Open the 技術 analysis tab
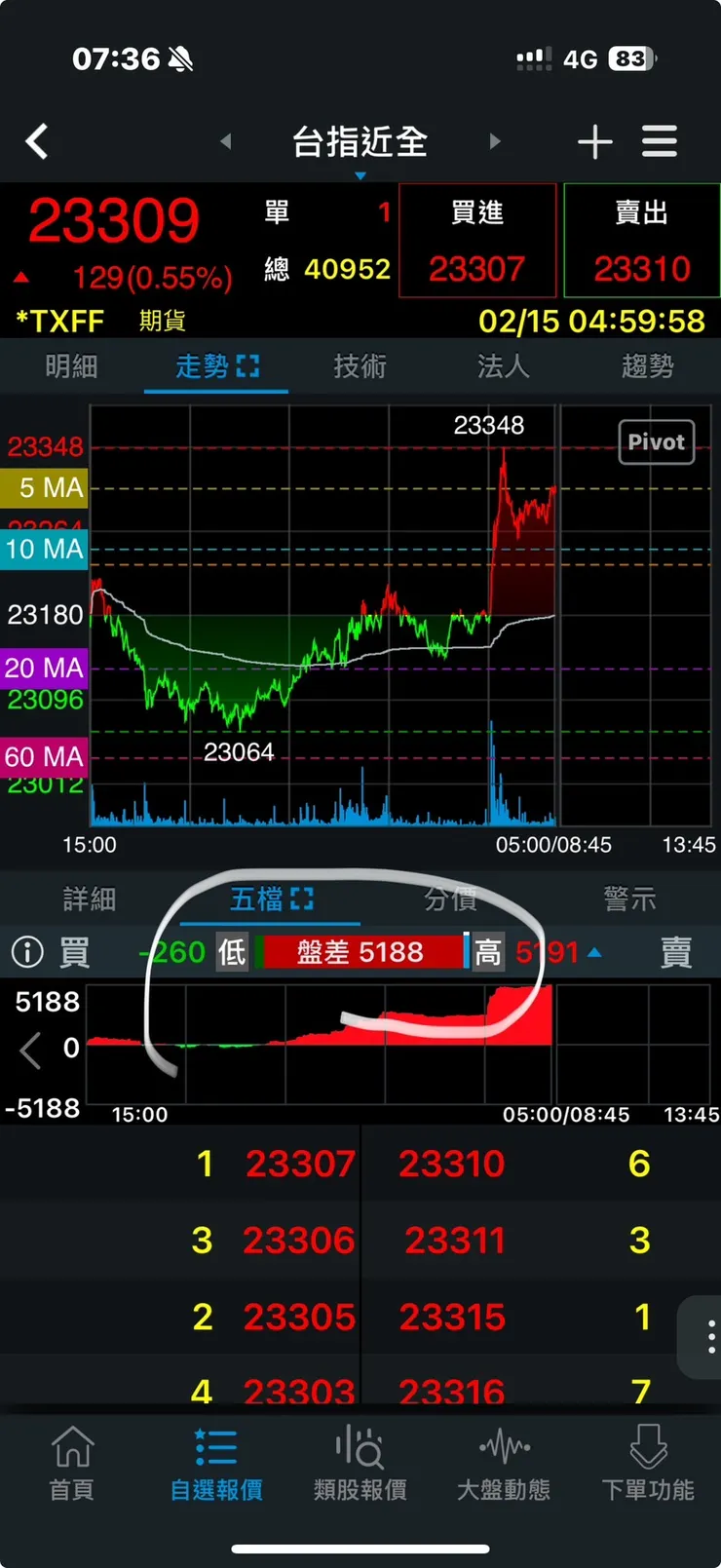The height and width of the screenshot is (1568, 721). tap(360, 366)
